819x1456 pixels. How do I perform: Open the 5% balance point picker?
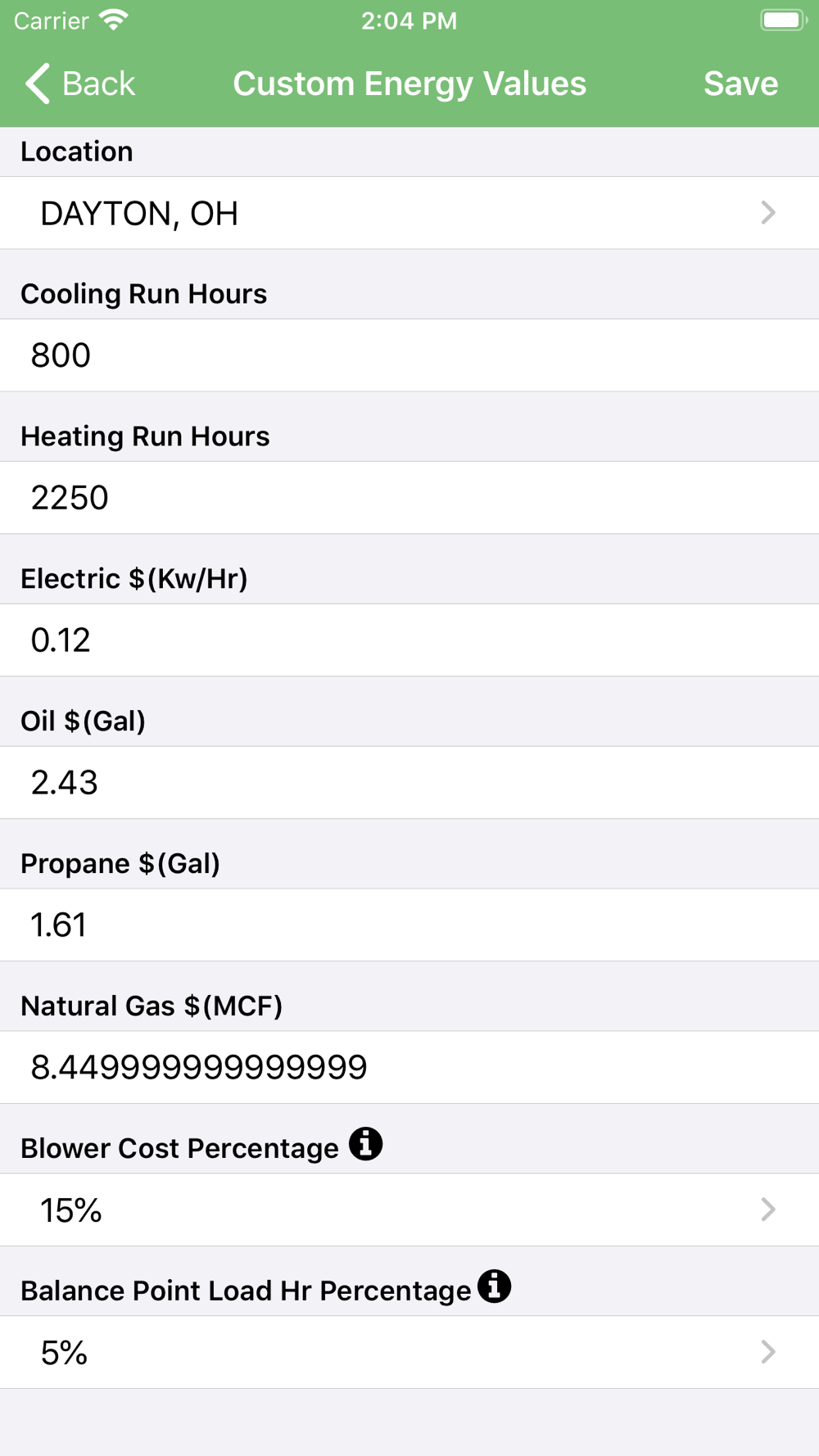pos(409,1353)
